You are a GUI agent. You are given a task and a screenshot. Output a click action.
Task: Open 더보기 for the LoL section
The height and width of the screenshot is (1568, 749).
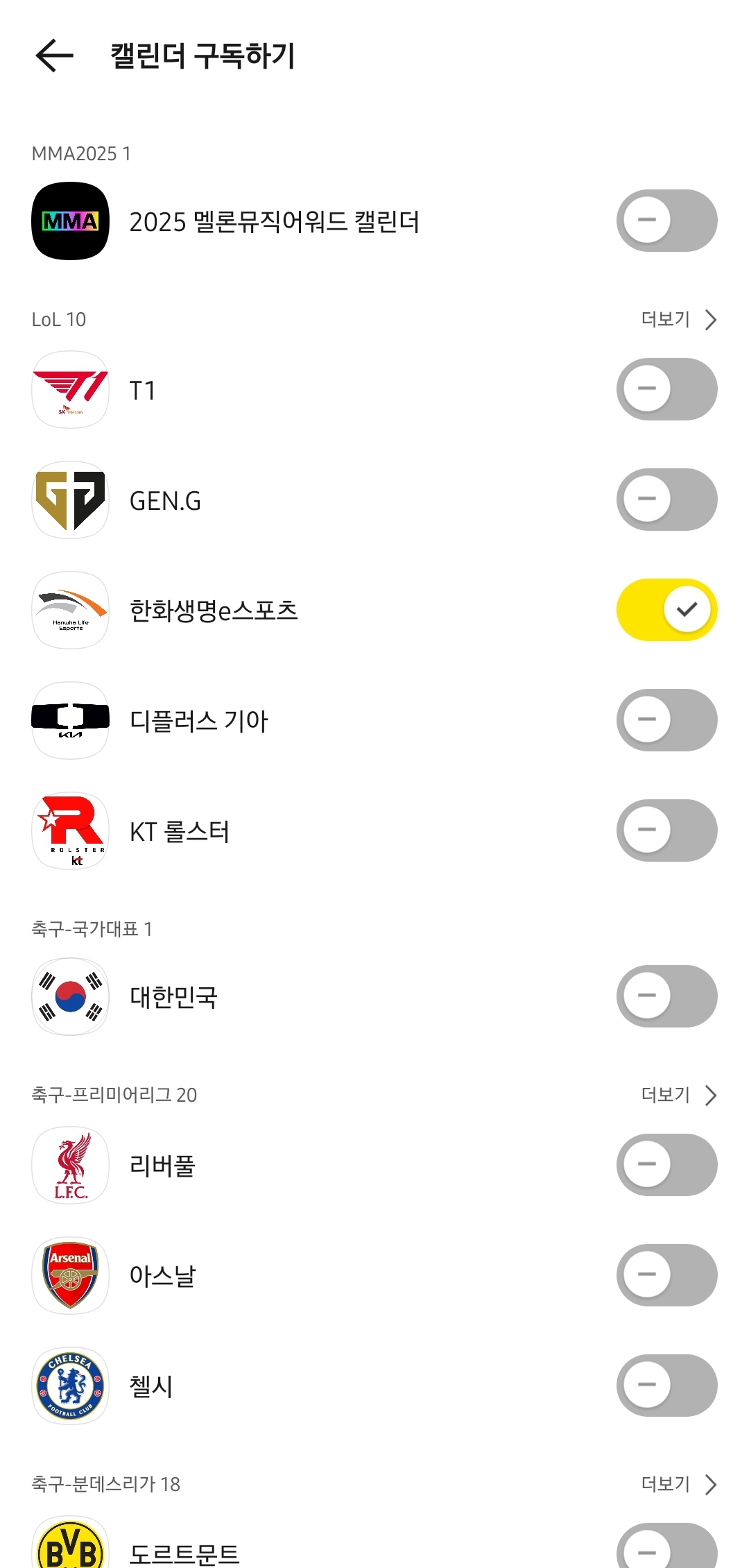tap(678, 319)
